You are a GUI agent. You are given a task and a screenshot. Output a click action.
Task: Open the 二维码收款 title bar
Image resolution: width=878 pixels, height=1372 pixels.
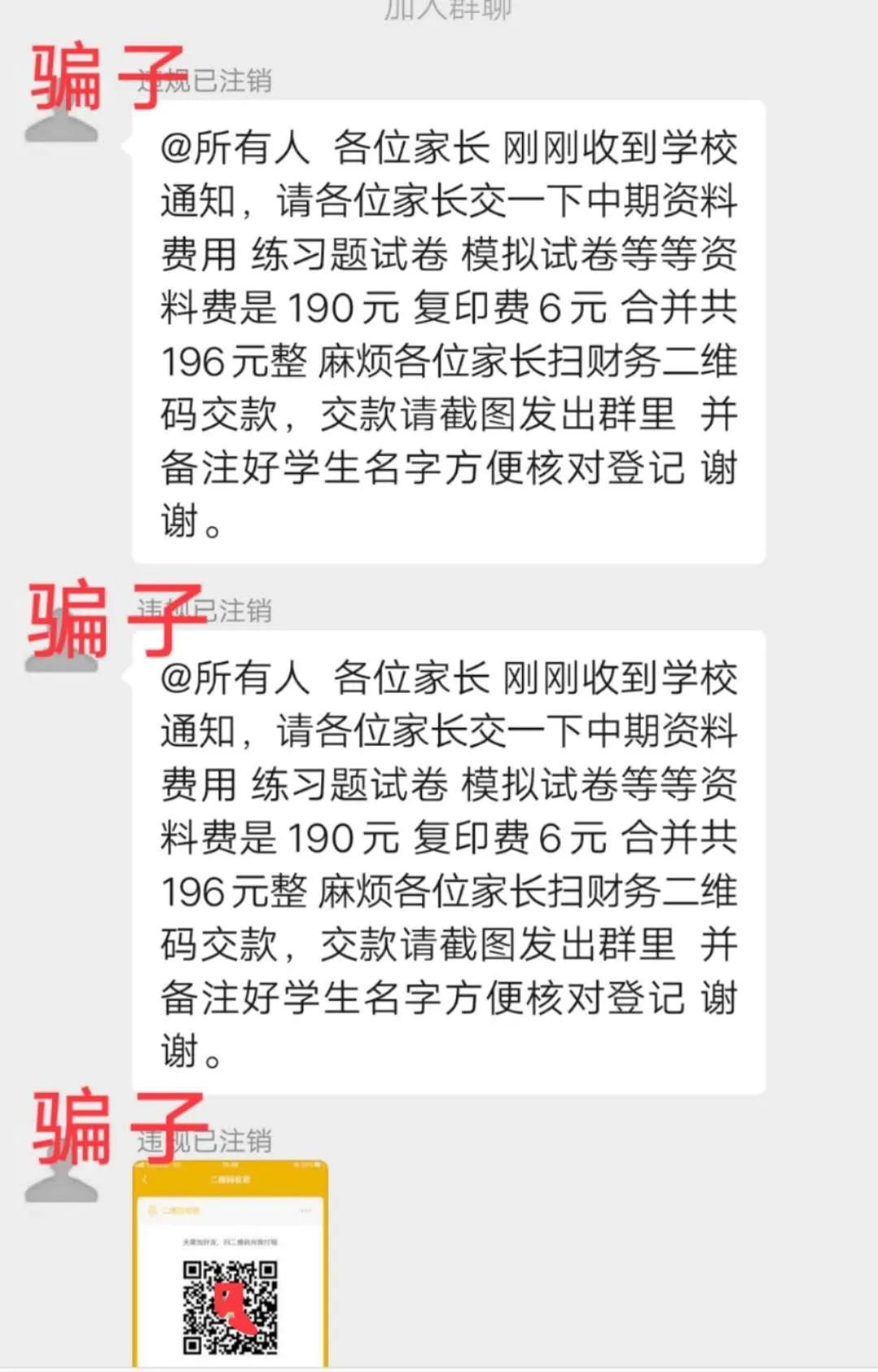230,1181
